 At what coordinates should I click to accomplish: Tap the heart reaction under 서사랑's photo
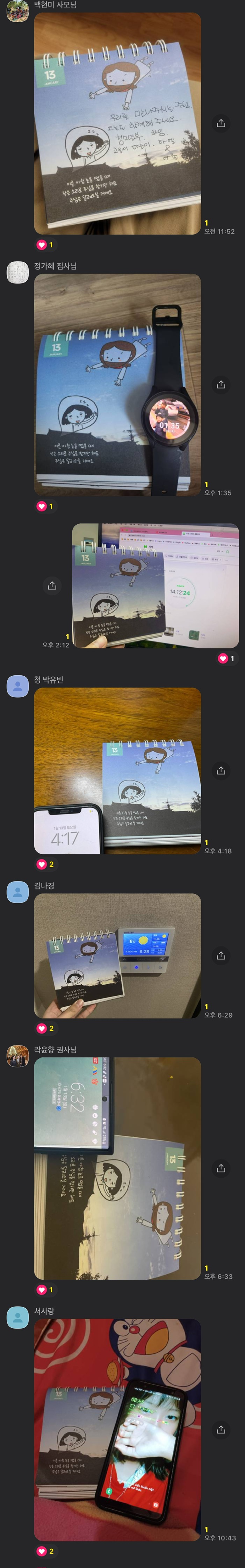pyautogui.click(x=44, y=1551)
